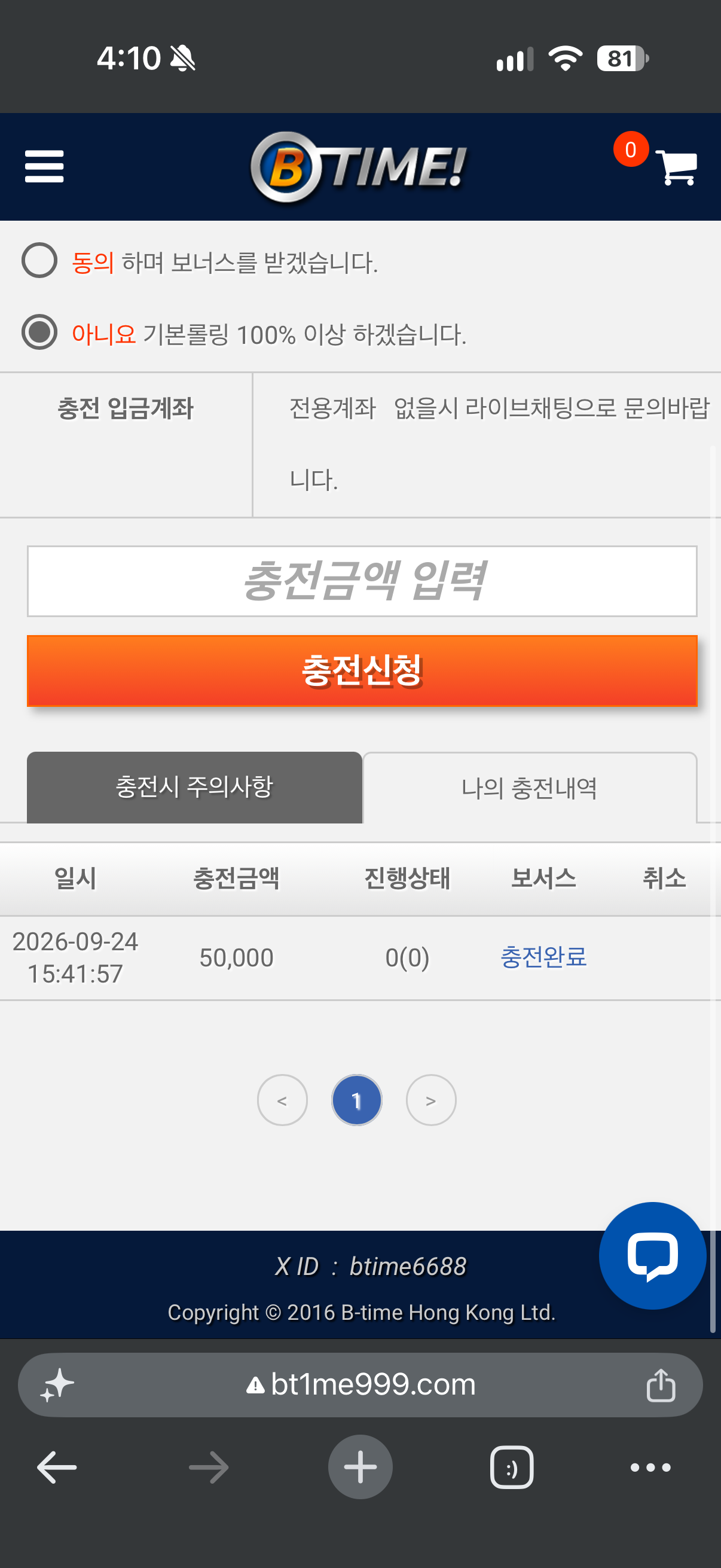Go back in the browser

(57, 1467)
